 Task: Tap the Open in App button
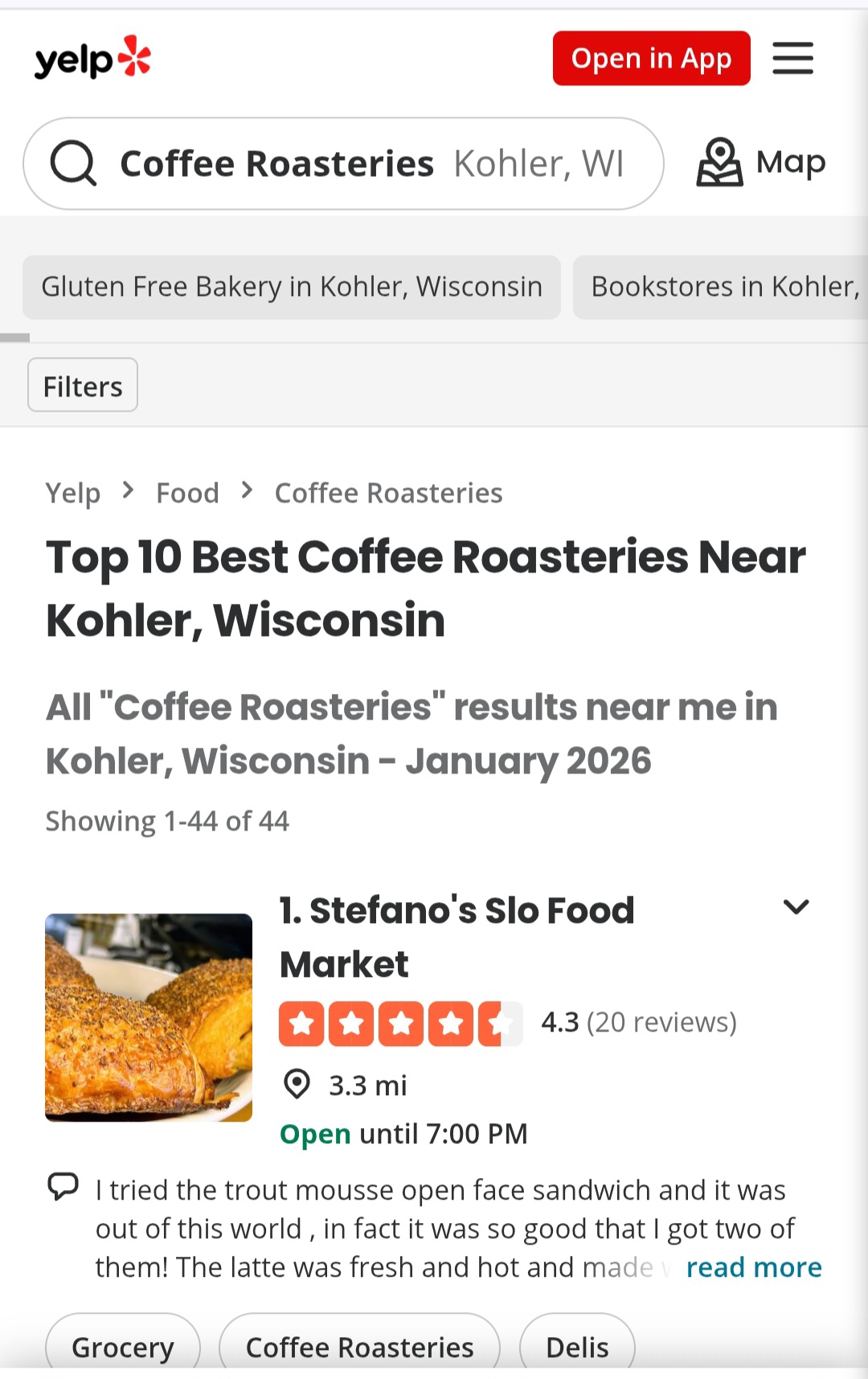click(x=651, y=59)
